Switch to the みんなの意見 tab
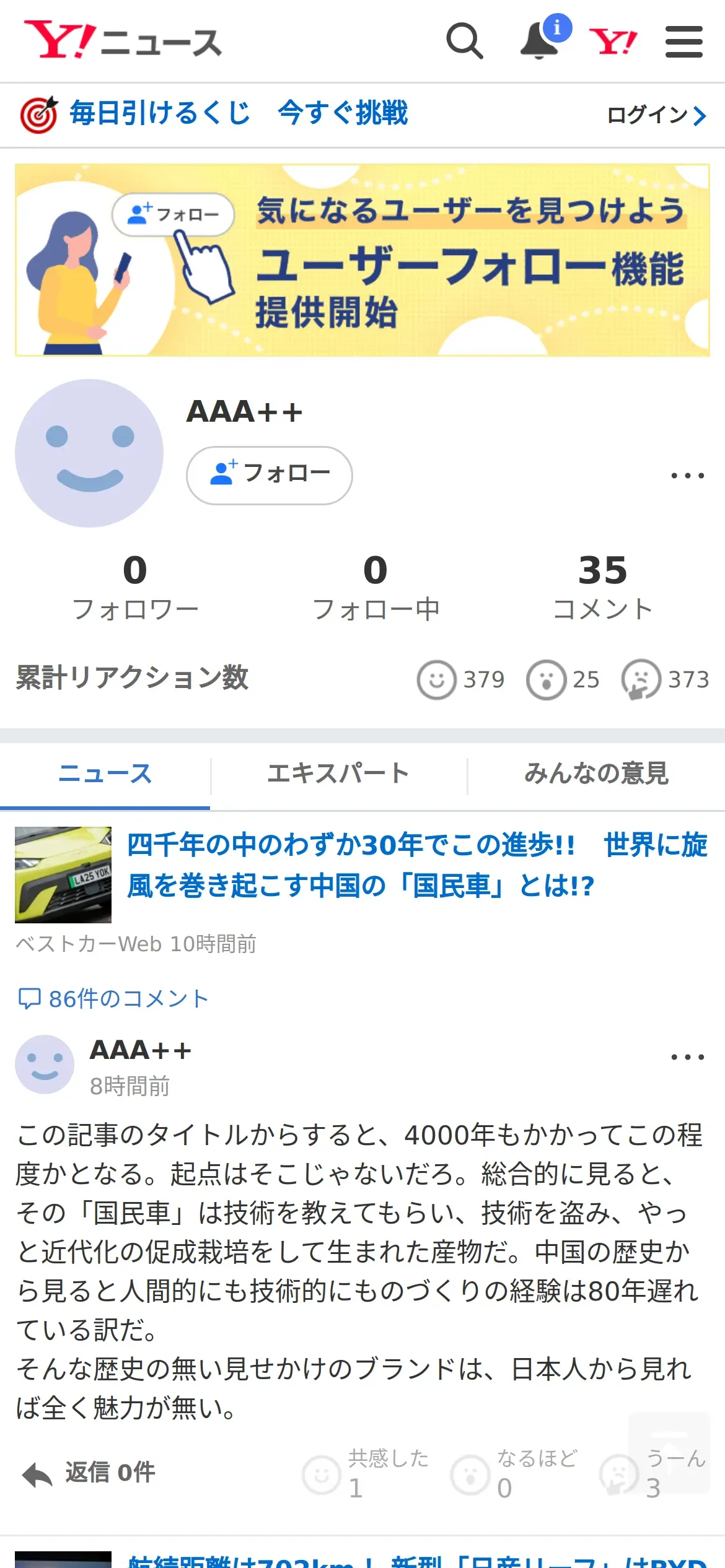 click(596, 774)
